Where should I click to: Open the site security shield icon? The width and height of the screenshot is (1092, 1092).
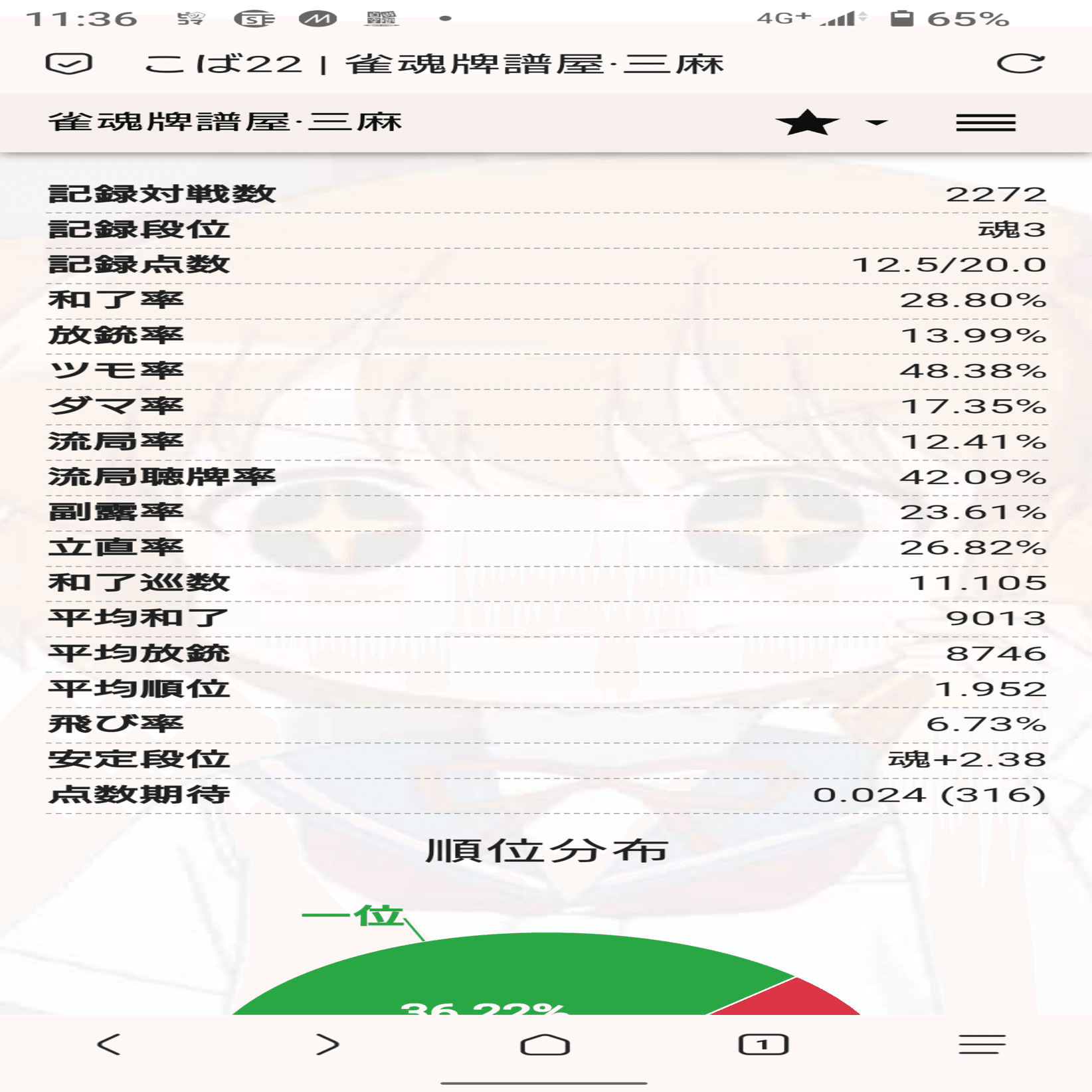coord(68,64)
